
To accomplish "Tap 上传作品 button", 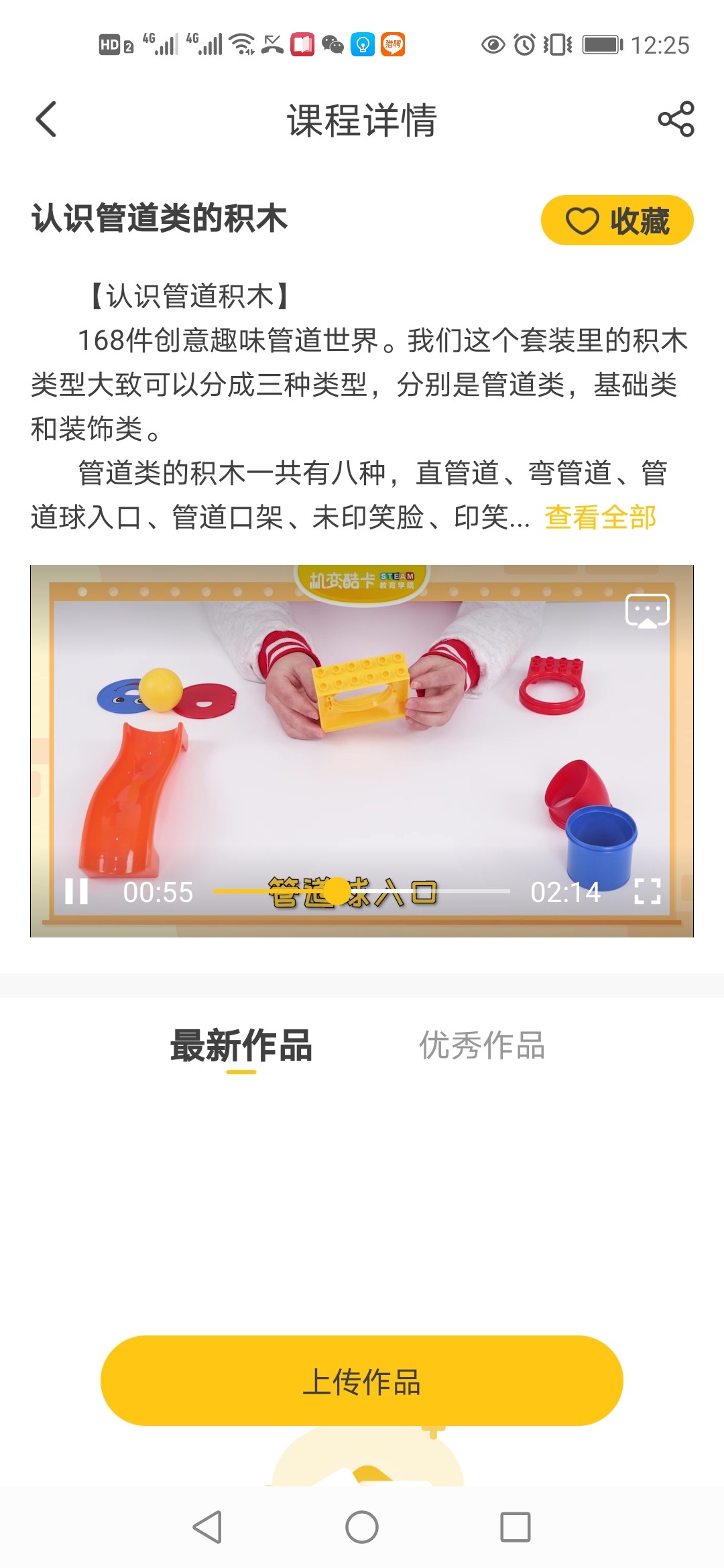I will pyautogui.click(x=362, y=1381).
